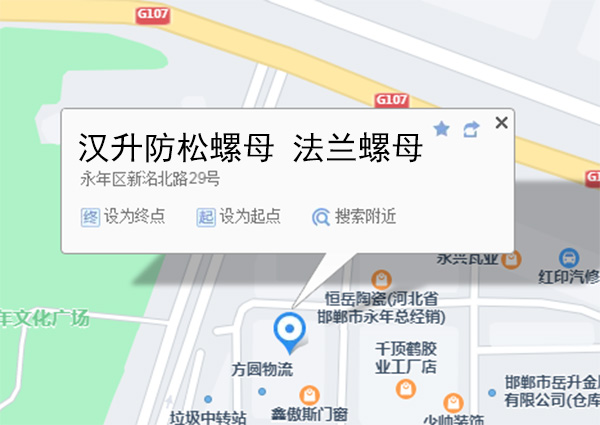Search nearby places (搜索附近)
The height and width of the screenshot is (425, 600).
(354, 217)
